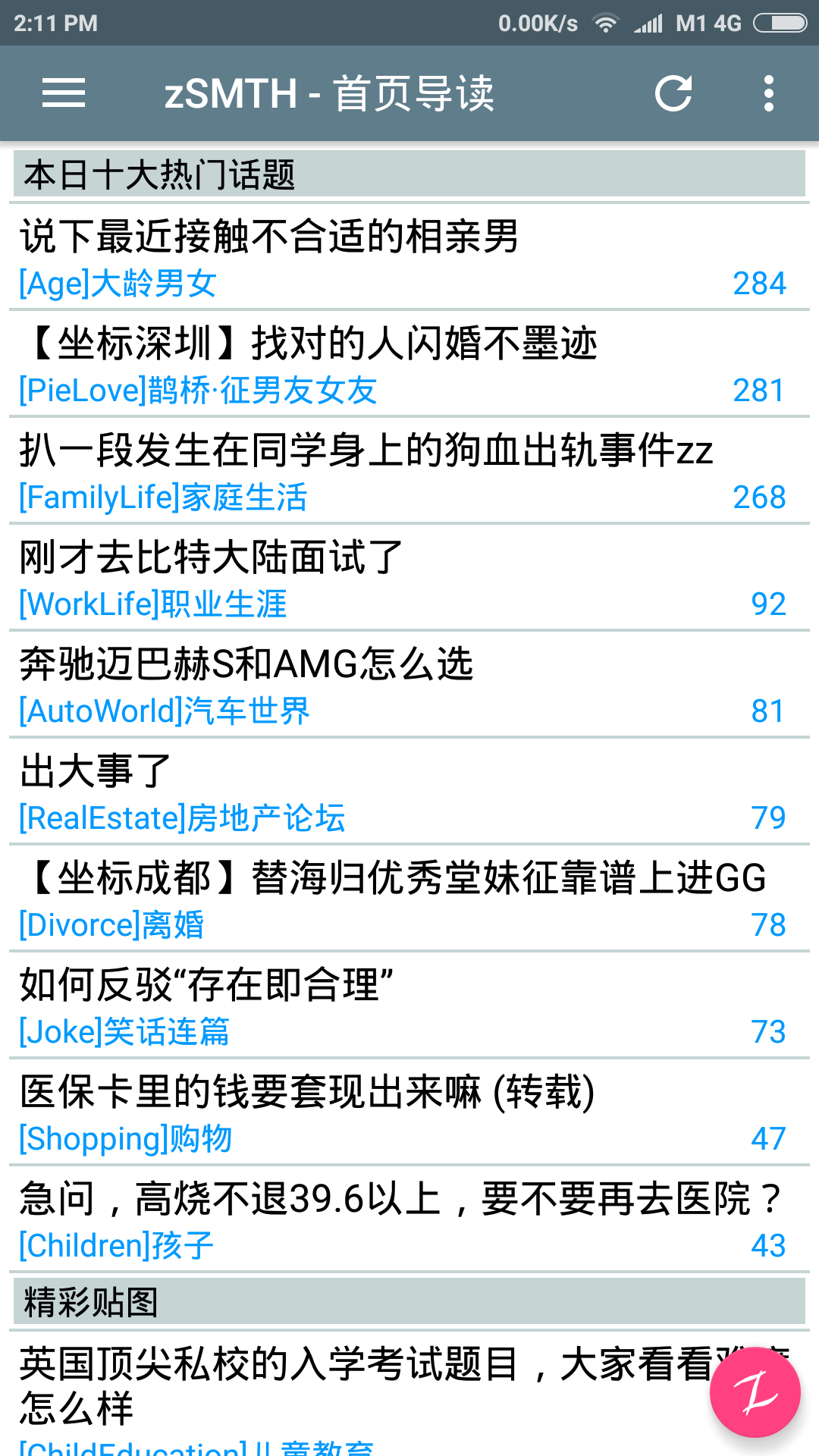The height and width of the screenshot is (1456, 819).
Task: Open the 出大事了 RealEstate thread
Action: [97, 771]
